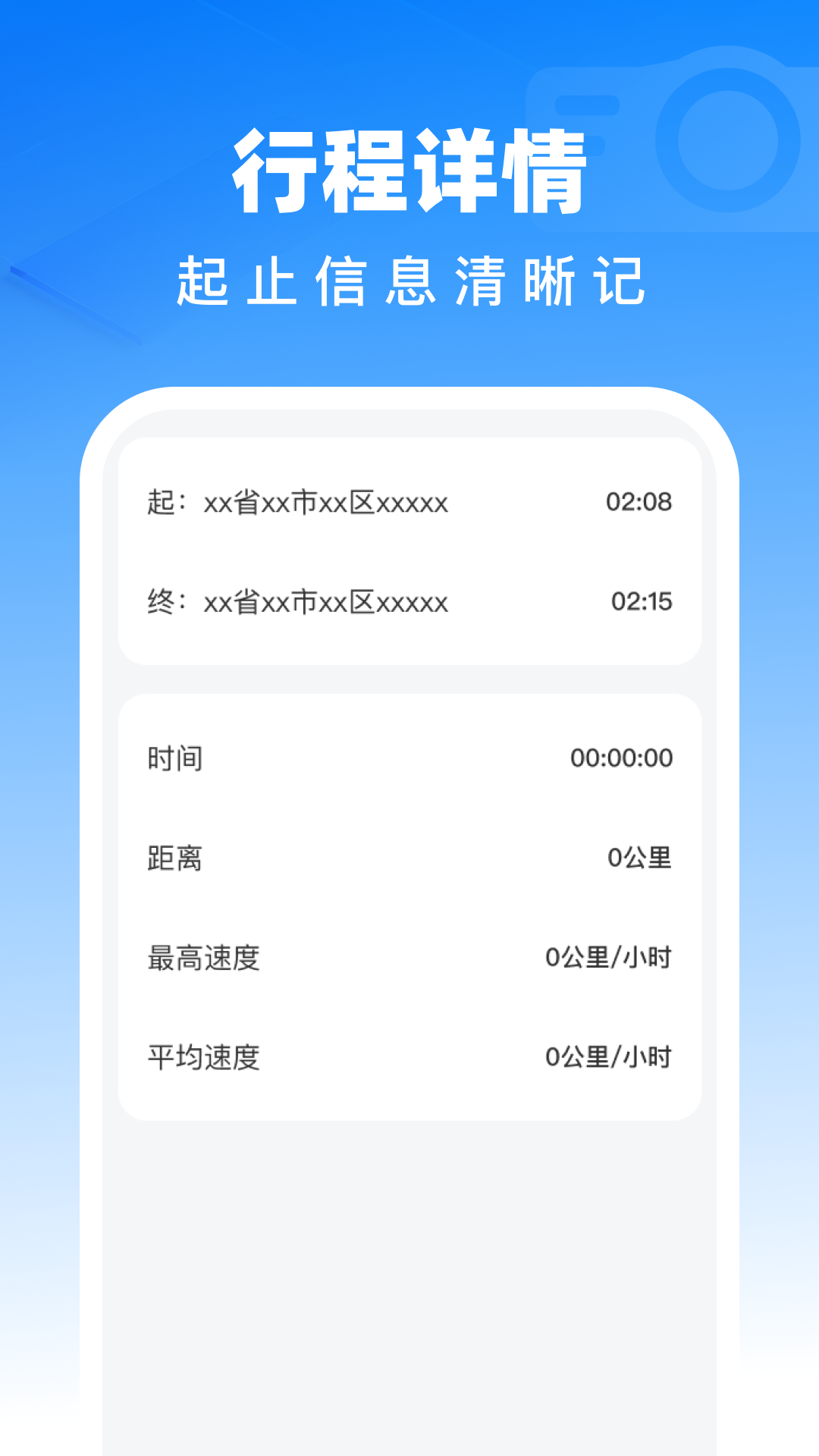
Task: Open the trip addresses card
Action: click(409, 554)
